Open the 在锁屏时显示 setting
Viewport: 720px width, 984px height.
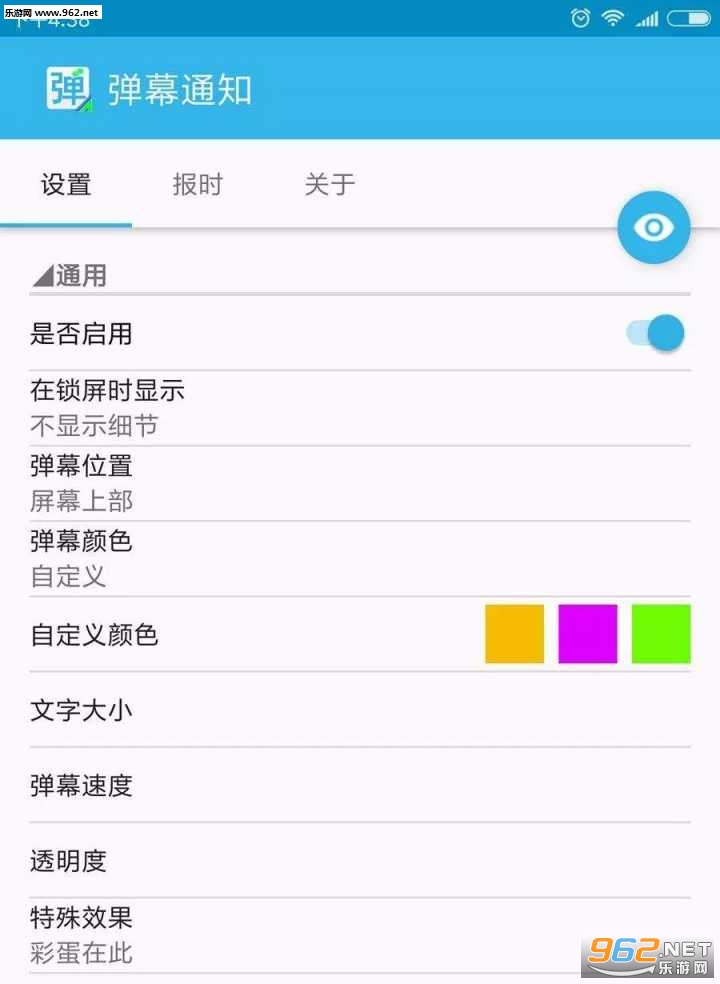pyautogui.click(x=360, y=408)
